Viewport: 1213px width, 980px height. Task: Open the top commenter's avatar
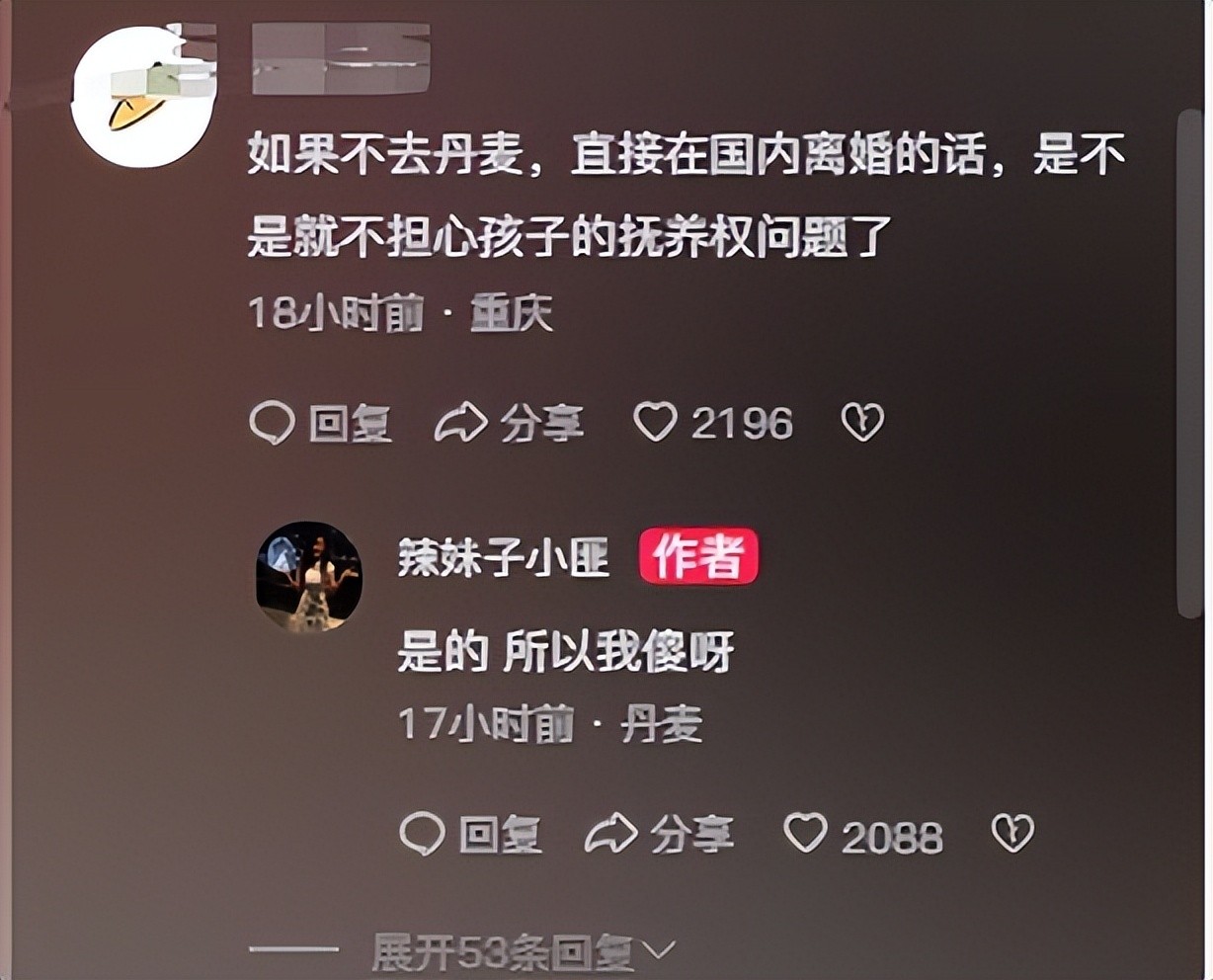point(143,97)
